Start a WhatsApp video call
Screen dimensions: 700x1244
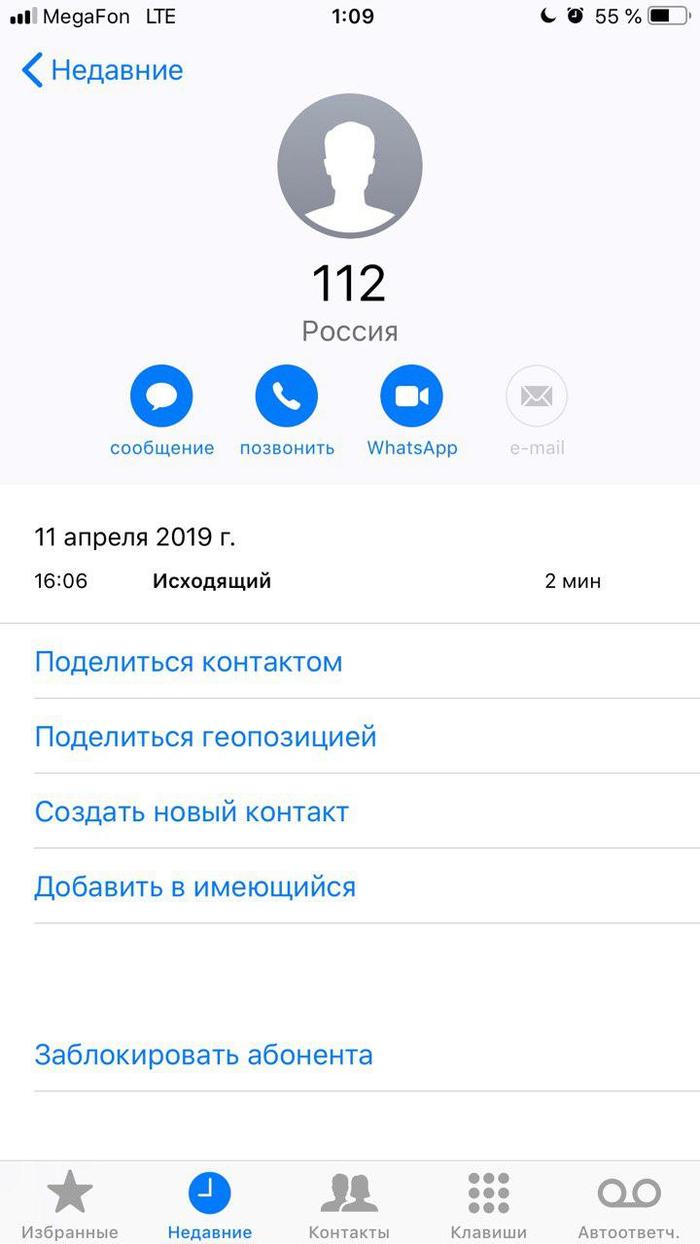pyautogui.click(x=411, y=397)
